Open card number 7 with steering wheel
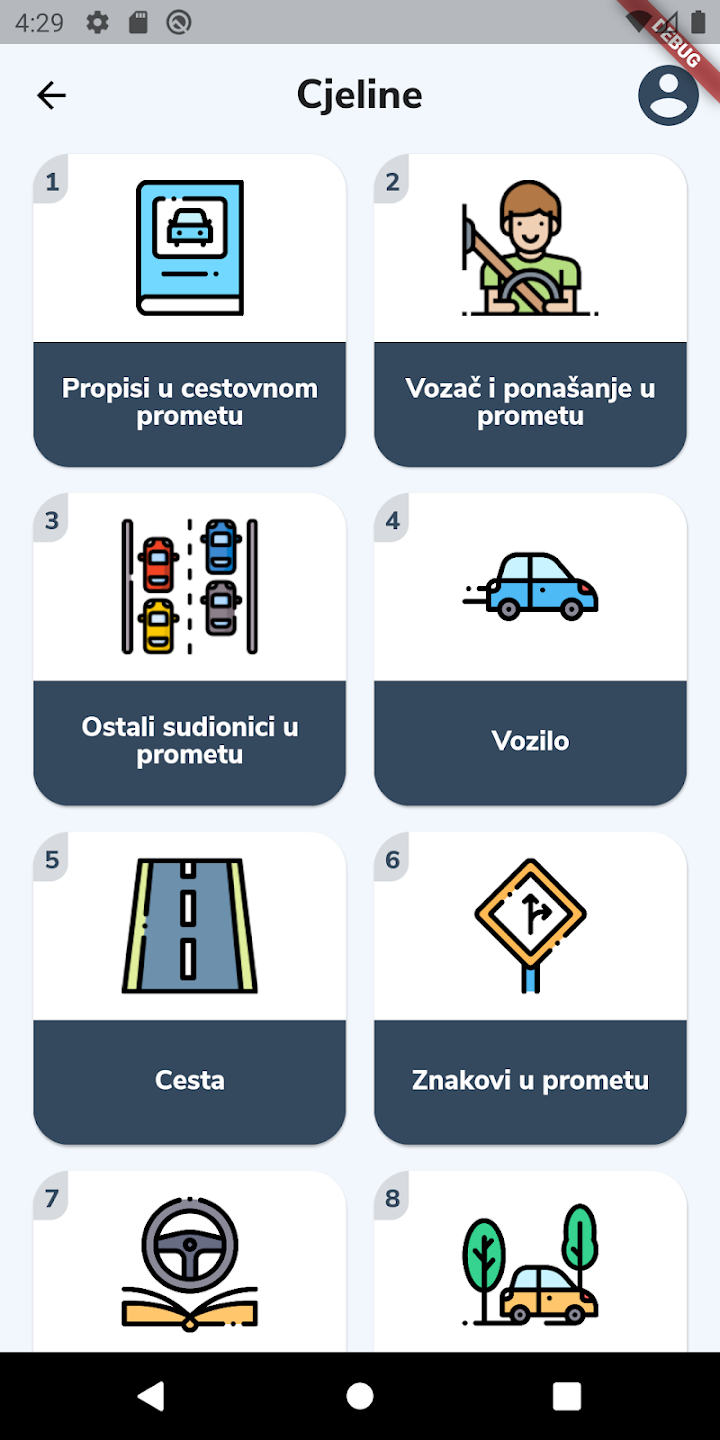 [190, 1262]
